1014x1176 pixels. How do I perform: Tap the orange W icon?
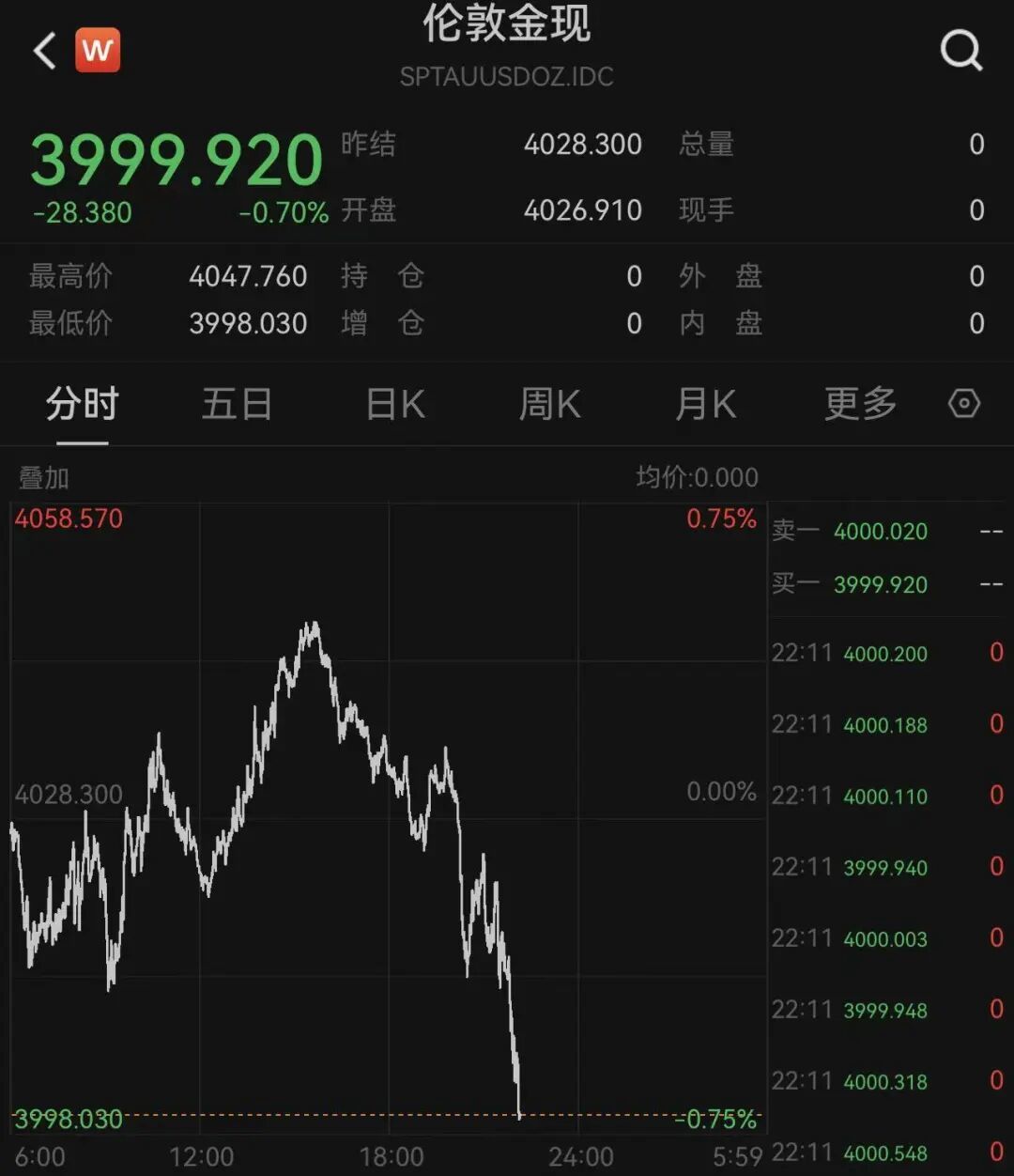[98, 51]
